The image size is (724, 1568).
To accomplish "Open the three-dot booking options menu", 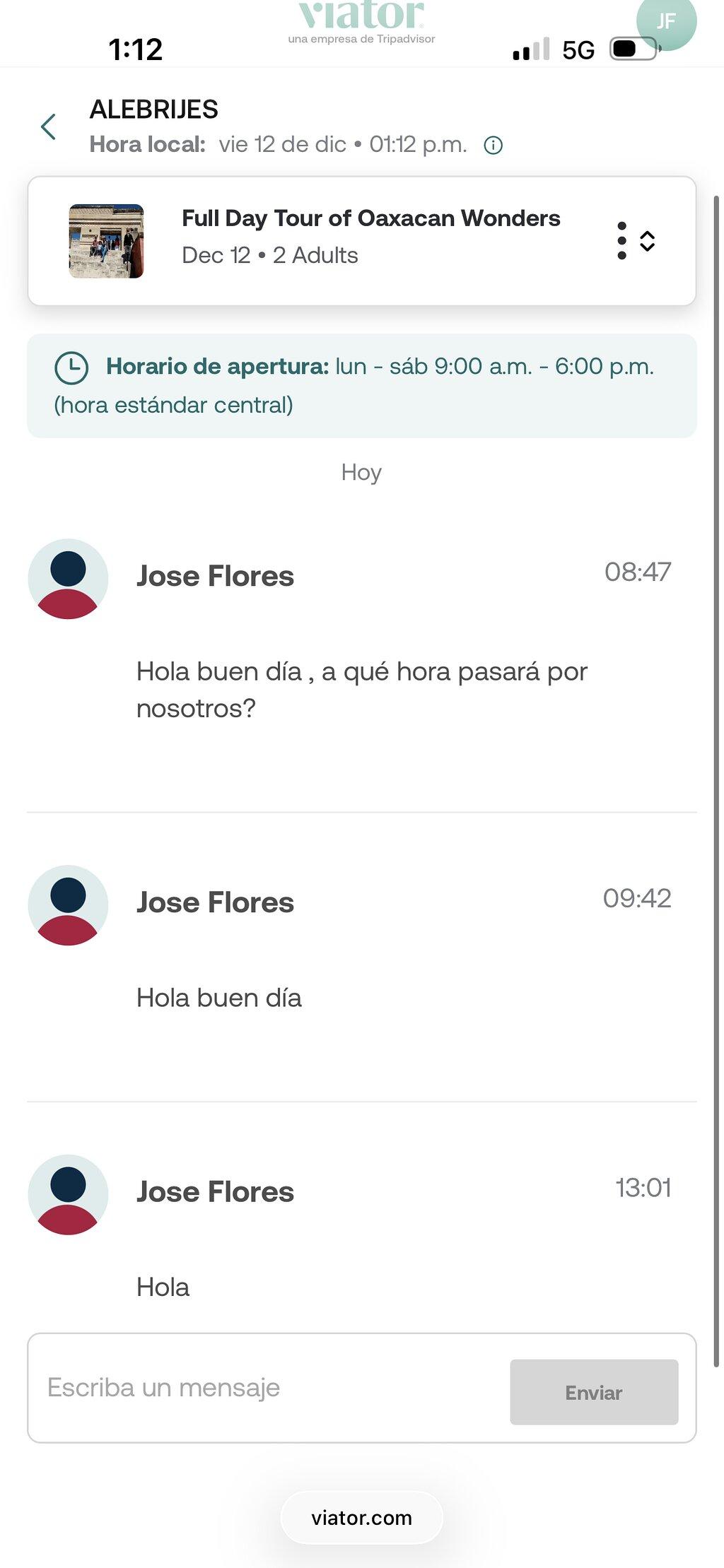I will pyautogui.click(x=622, y=241).
